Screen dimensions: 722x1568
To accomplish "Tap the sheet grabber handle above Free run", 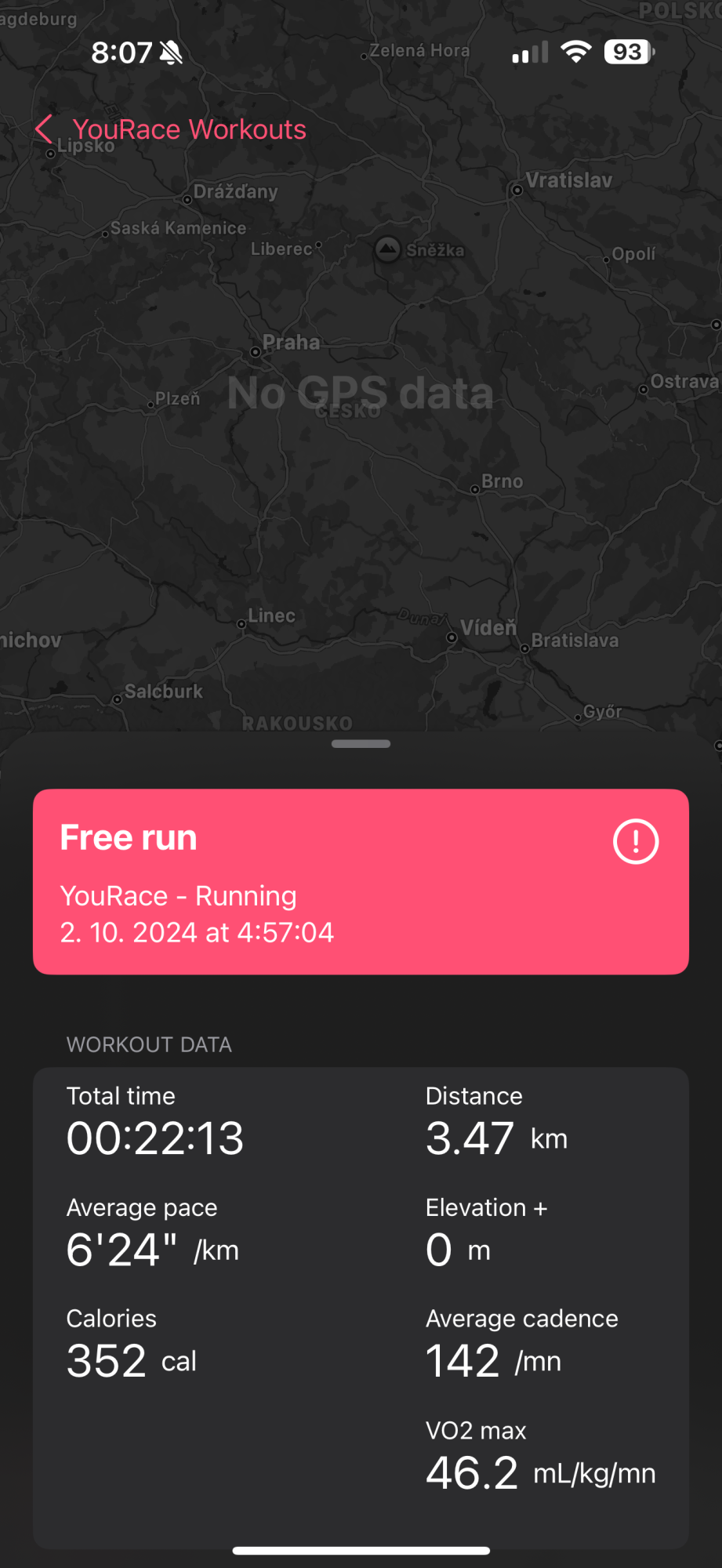I will tap(361, 744).
